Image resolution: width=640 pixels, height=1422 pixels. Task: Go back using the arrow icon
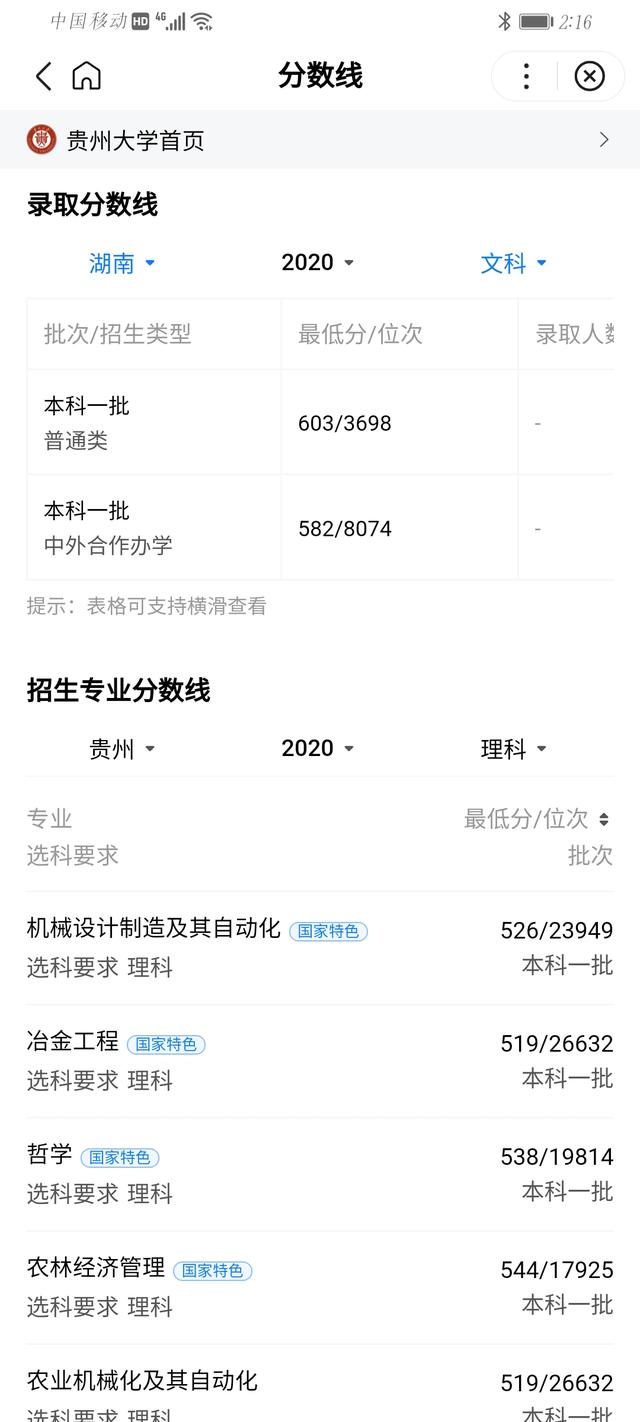tap(43, 76)
